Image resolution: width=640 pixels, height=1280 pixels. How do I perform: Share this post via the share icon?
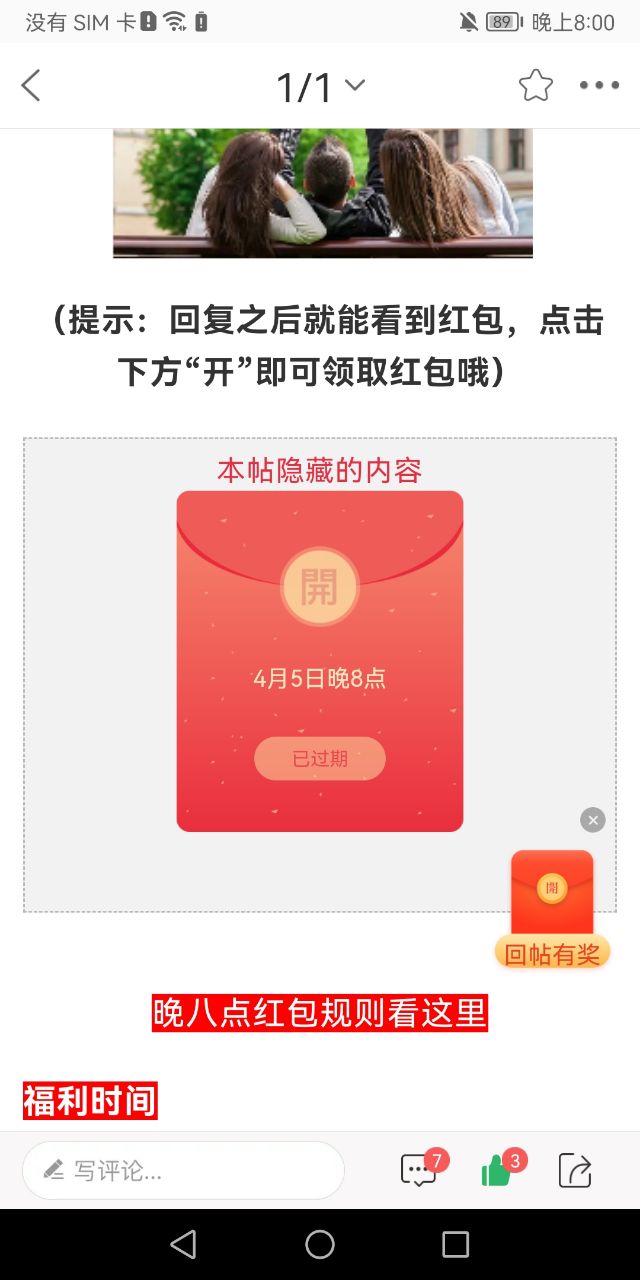coord(575,1170)
